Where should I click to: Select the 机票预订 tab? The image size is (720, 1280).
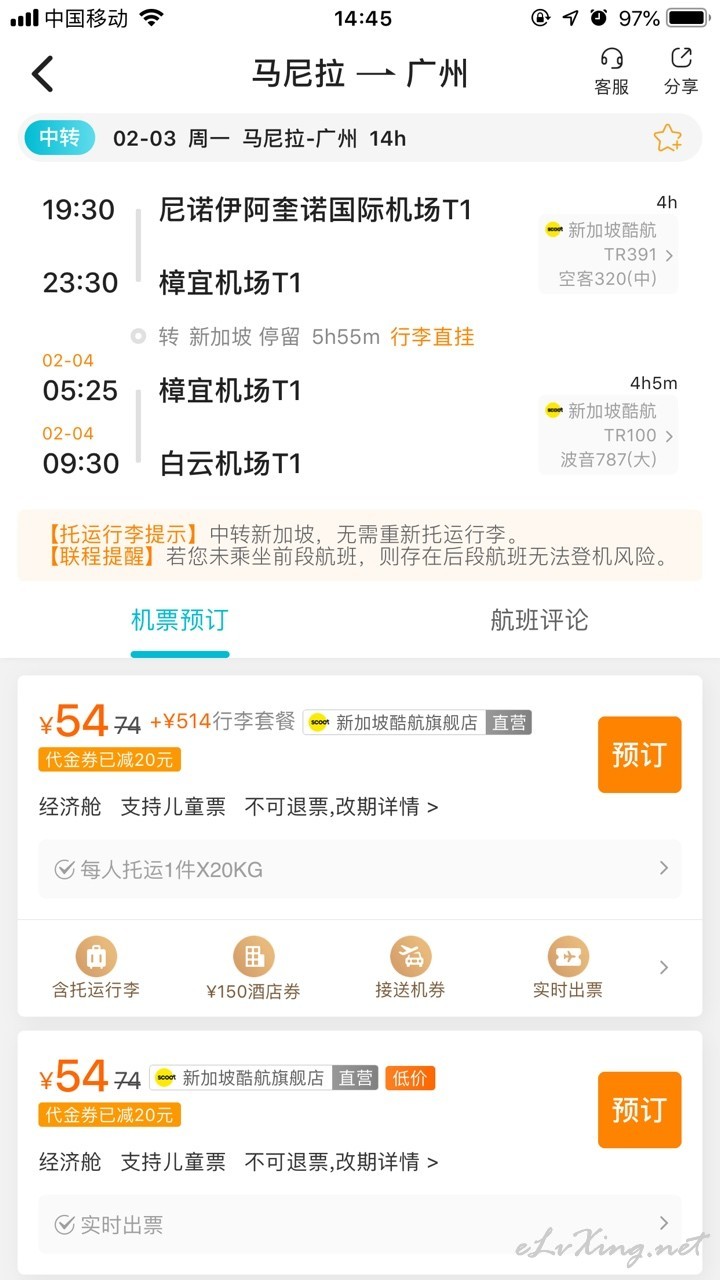180,620
